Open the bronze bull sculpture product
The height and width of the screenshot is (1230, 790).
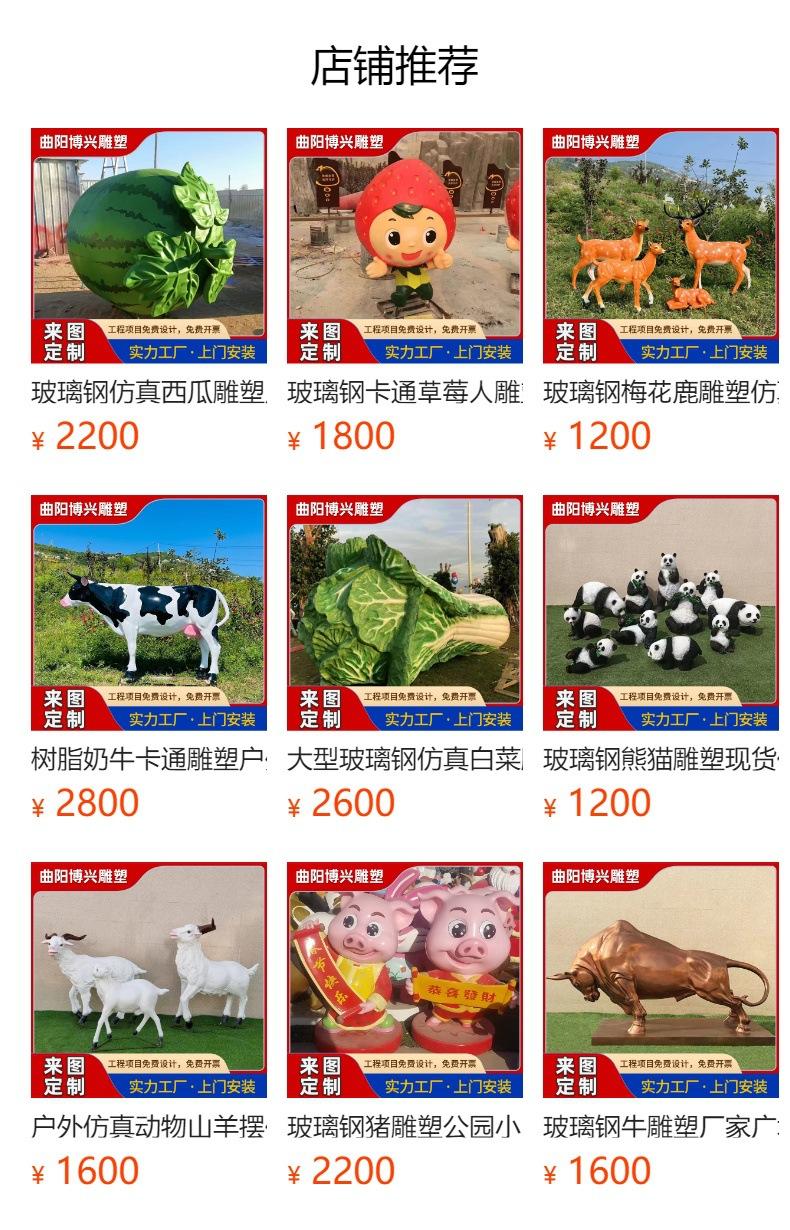(661, 980)
